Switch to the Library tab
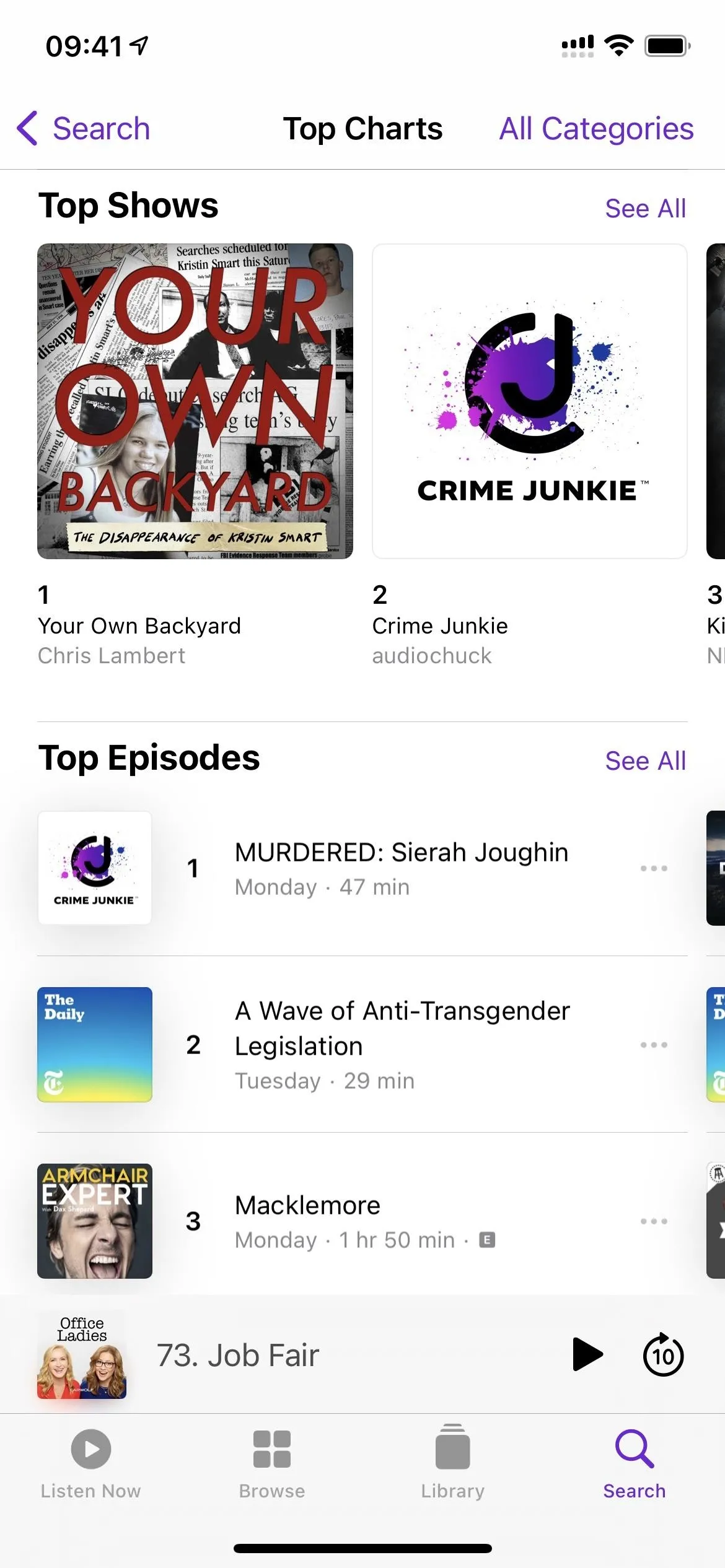 [x=453, y=1464]
